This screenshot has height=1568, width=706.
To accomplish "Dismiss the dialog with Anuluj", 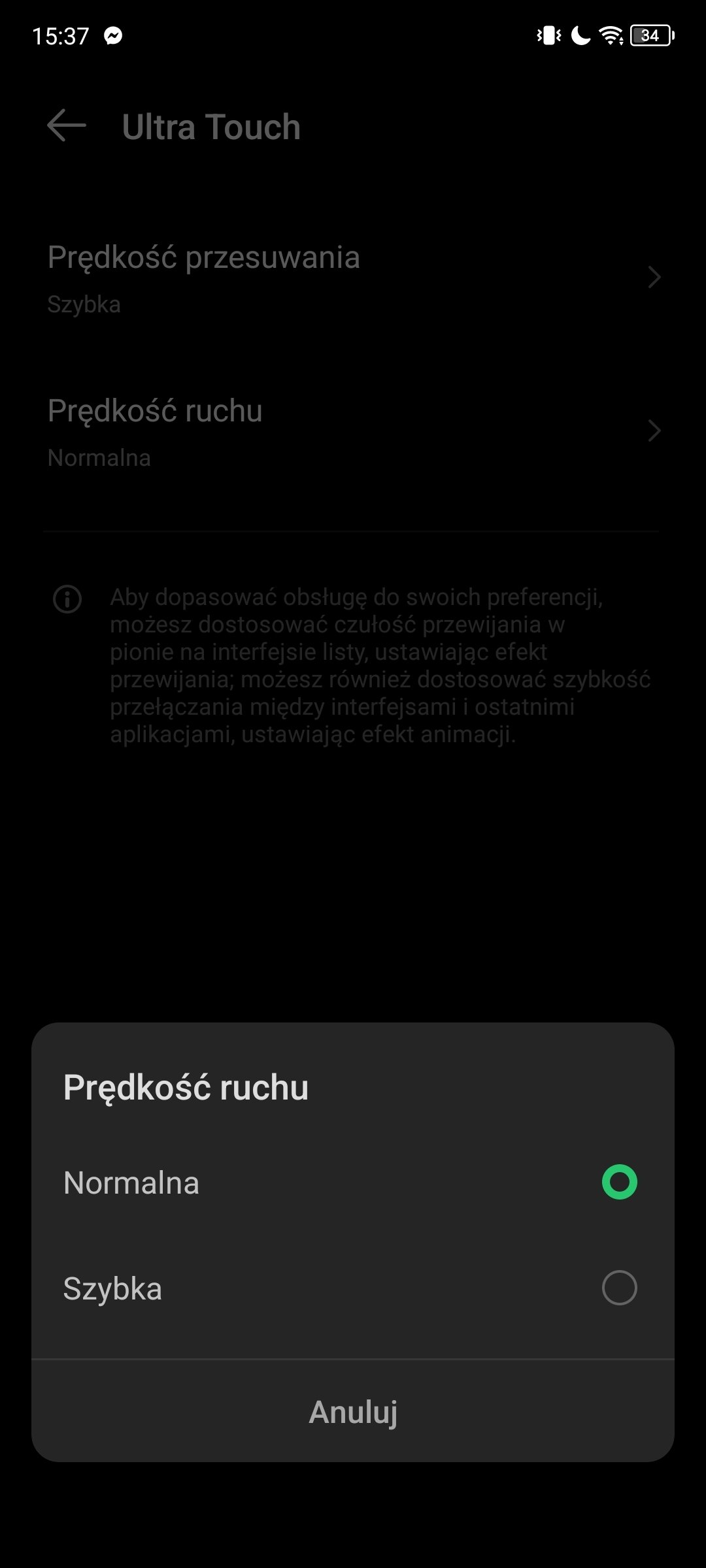I will [353, 1412].
